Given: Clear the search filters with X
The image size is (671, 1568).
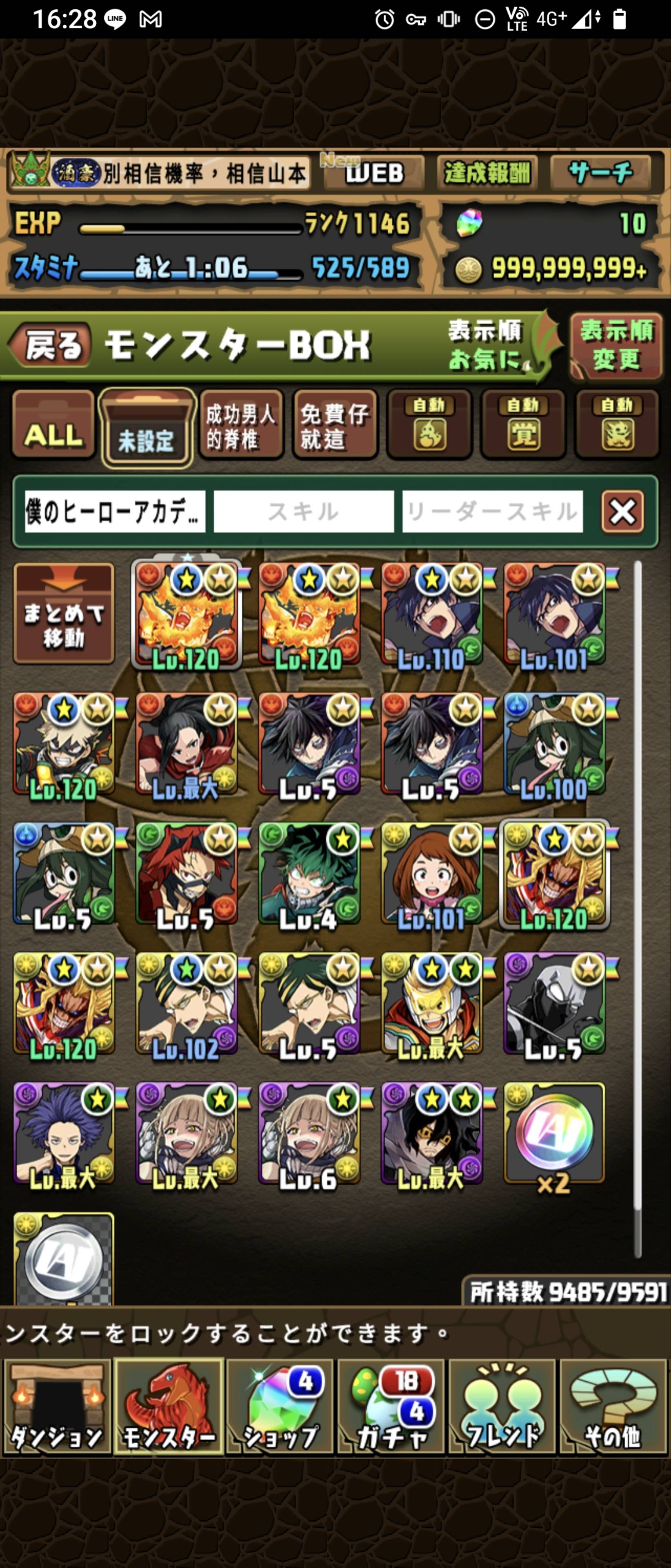Looking at the screenshot, I should coord(622,511).
